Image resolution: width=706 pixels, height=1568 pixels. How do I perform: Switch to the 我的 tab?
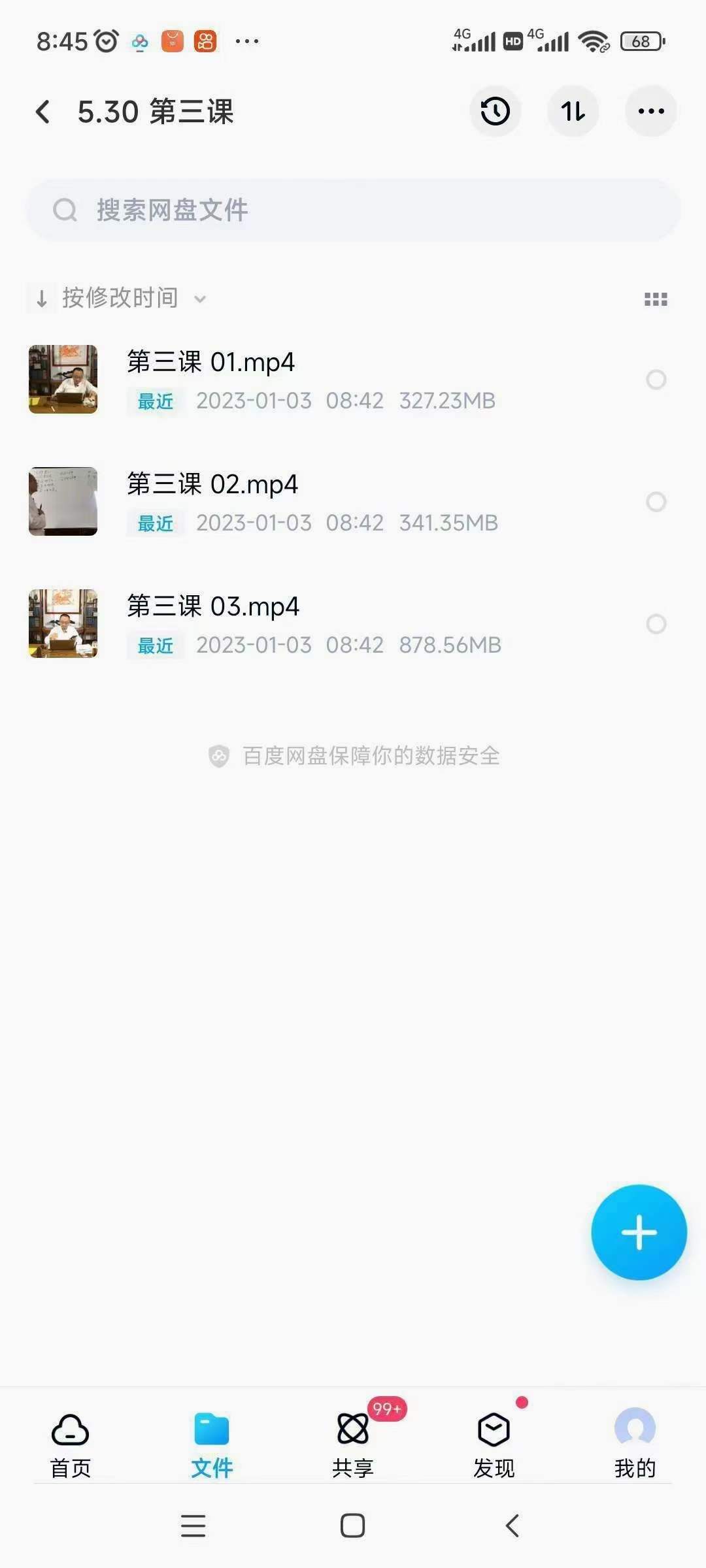pyautogui.click(x=635, y=1445)
